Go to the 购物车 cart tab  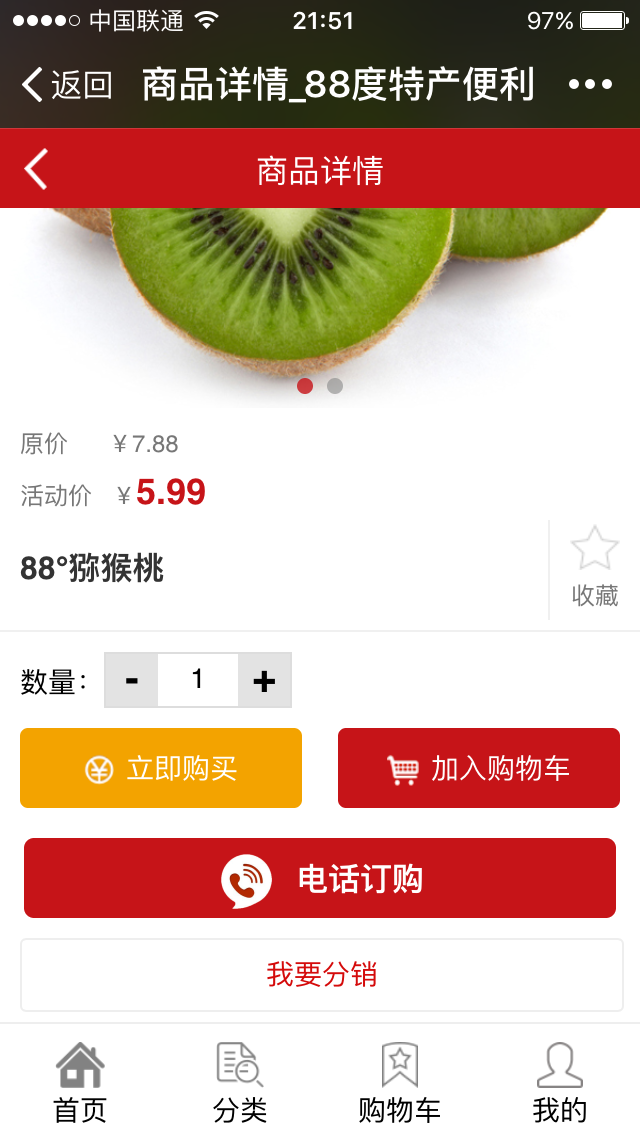pyautogui.click(x=400, y=1081)
